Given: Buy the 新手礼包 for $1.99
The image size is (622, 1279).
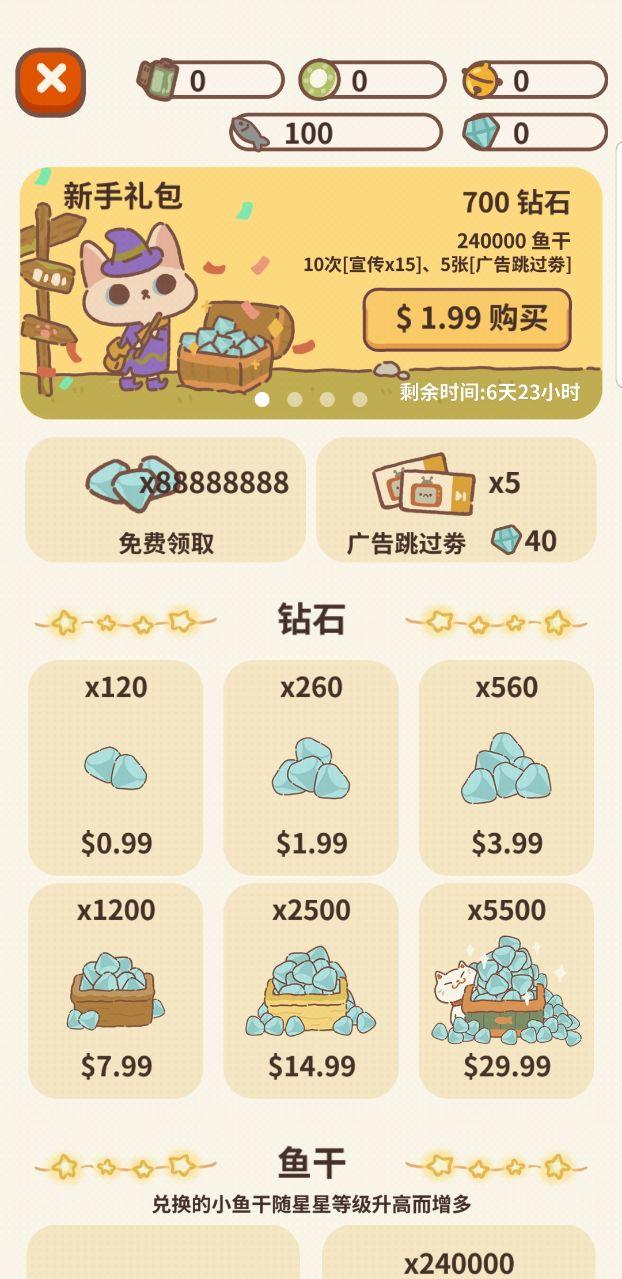Looking at the screenshot, I should (x=467, y=320).
